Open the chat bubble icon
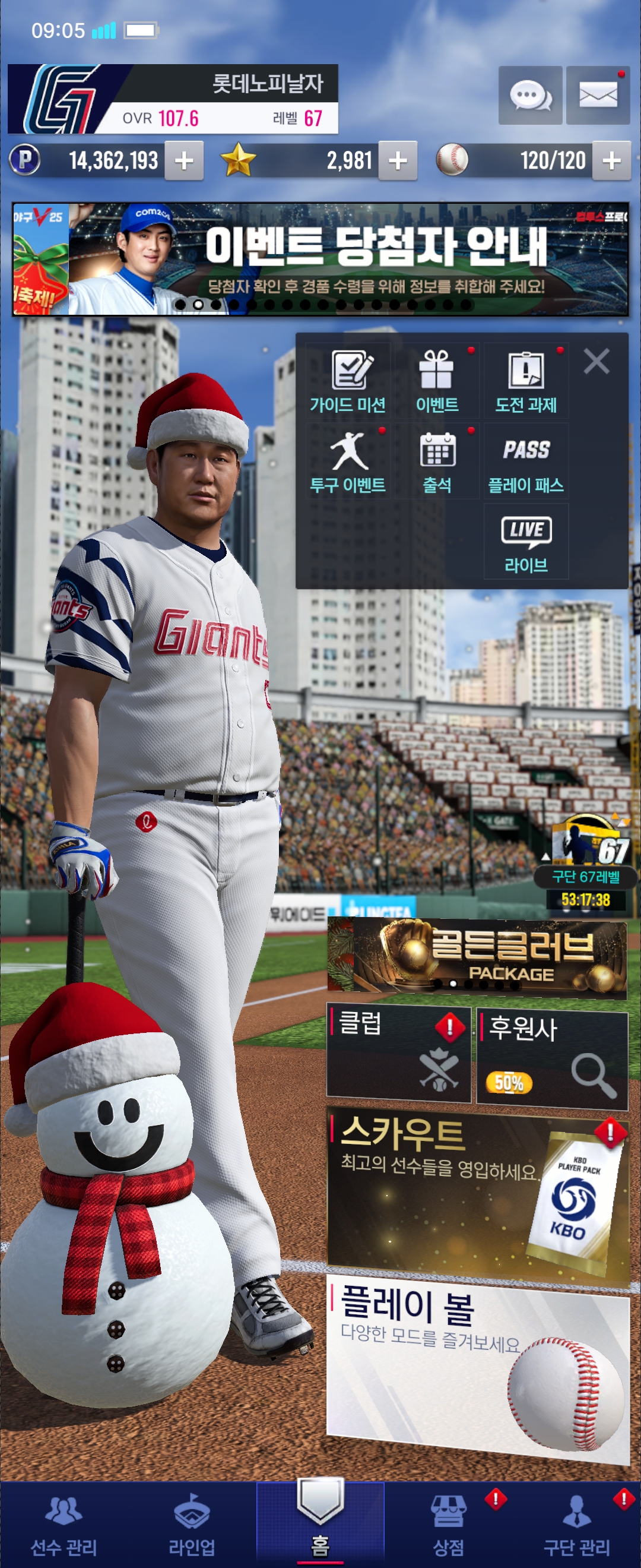 pyautogui.click(x=529, y=96)
